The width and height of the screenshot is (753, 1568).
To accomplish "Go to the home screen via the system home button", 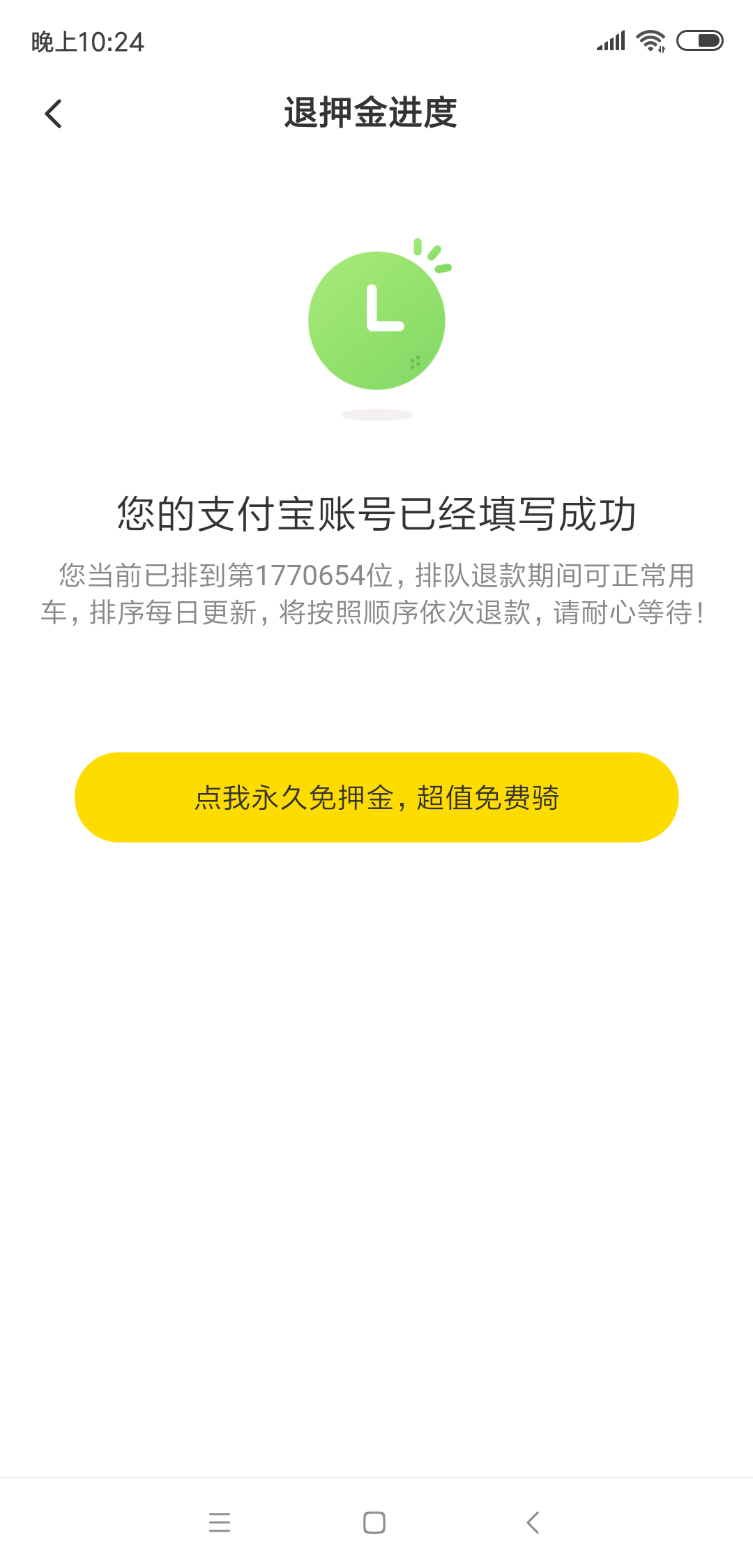I will [x=374, y=1522].
